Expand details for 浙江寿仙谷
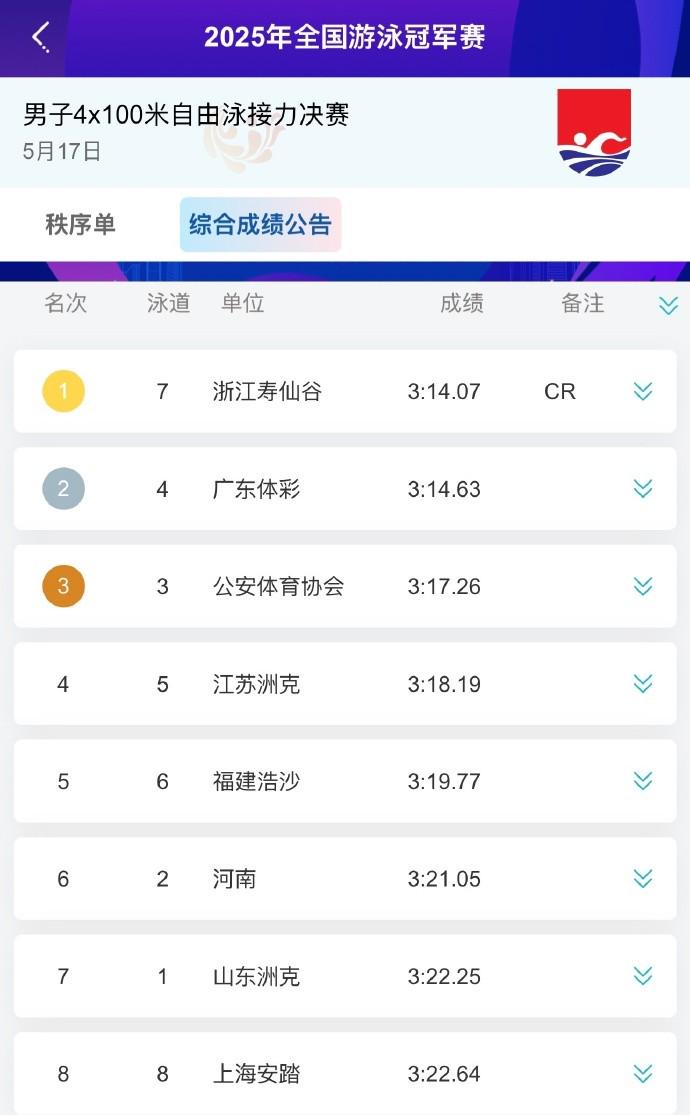Viewport: 690px width, 1115px height. click(x=643, y=391)
